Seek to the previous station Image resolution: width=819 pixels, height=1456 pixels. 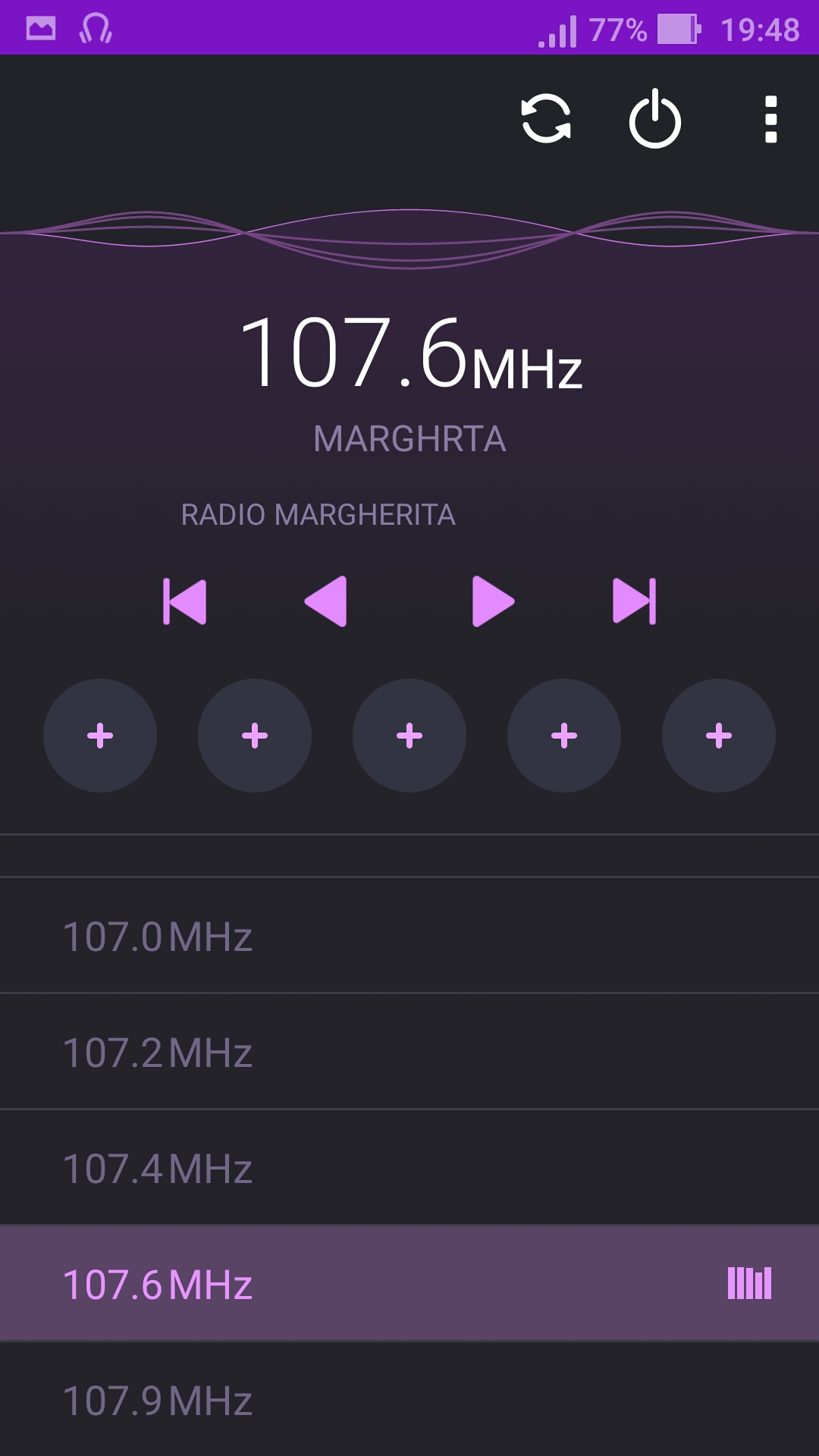coord(184,601)
